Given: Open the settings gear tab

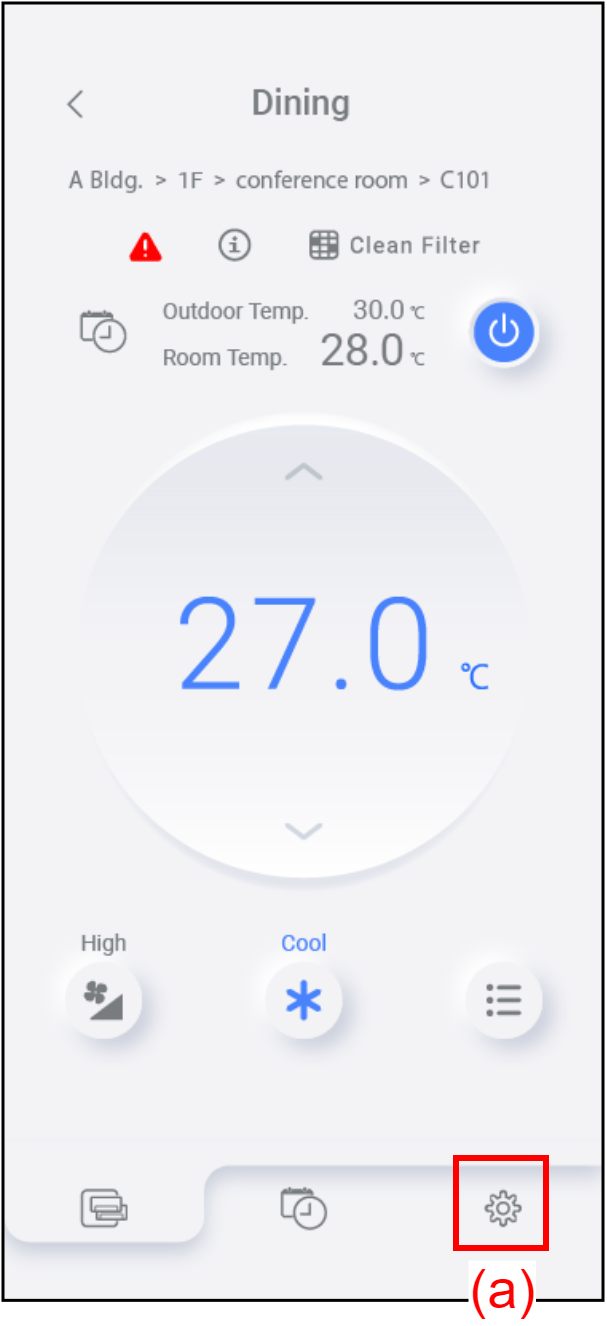Looking at the screenshot, I should pyautogui.click(x=501, y=1208).
